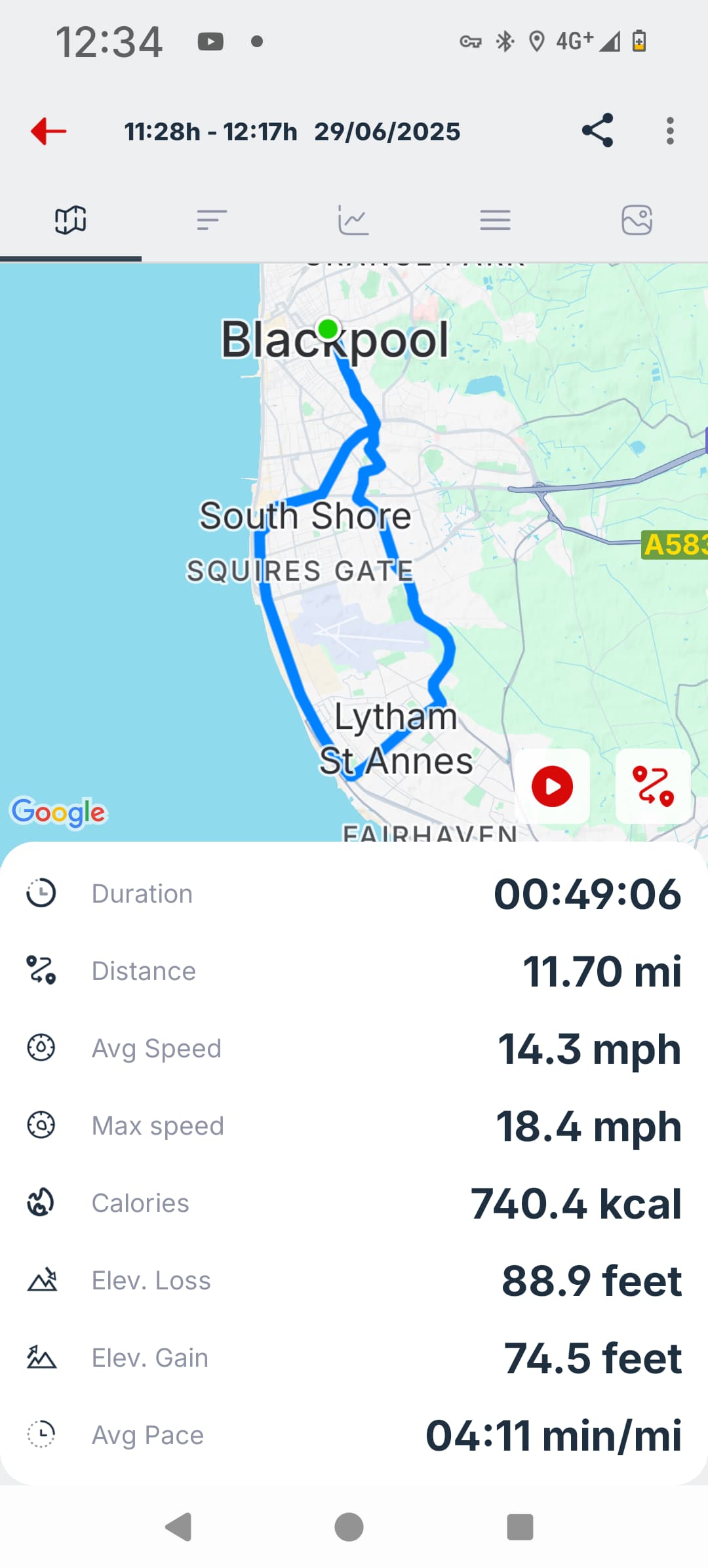Tap the red route waypoints button
This screenshot has height=1568, width=708.
653,786
